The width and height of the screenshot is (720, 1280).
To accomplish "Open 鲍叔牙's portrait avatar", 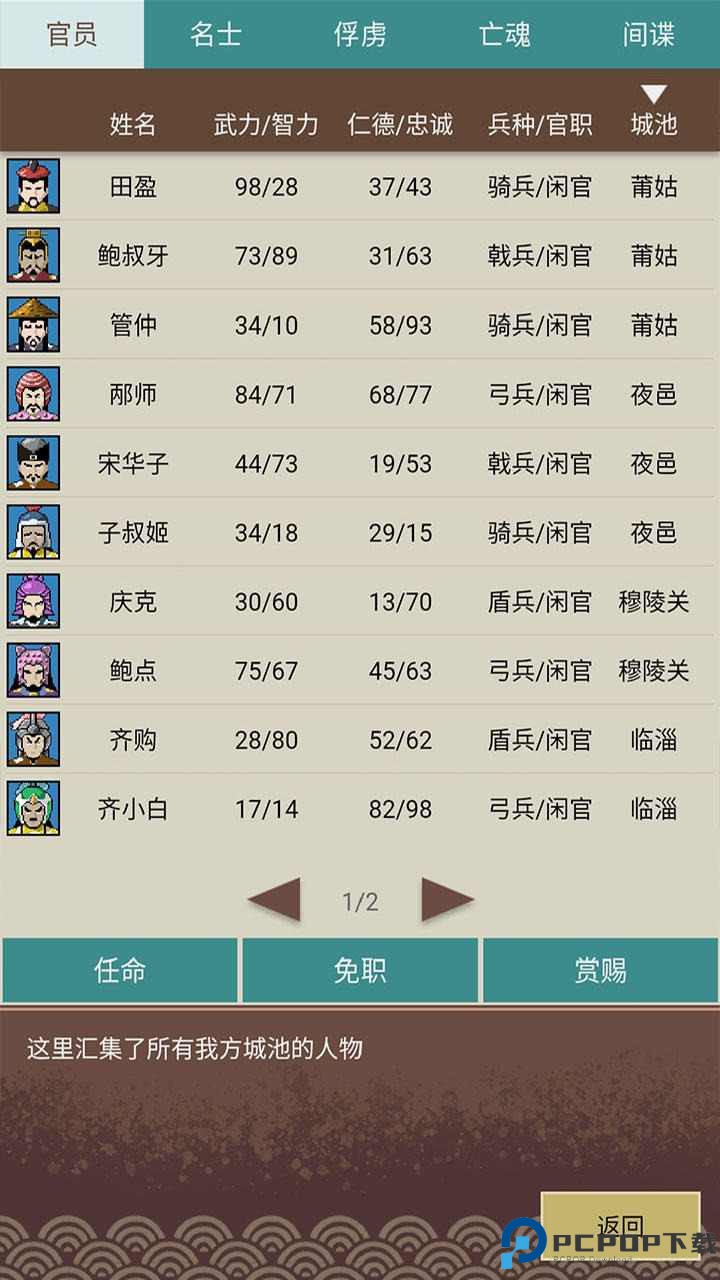I will pyautogui.click(x=35, y=255).
